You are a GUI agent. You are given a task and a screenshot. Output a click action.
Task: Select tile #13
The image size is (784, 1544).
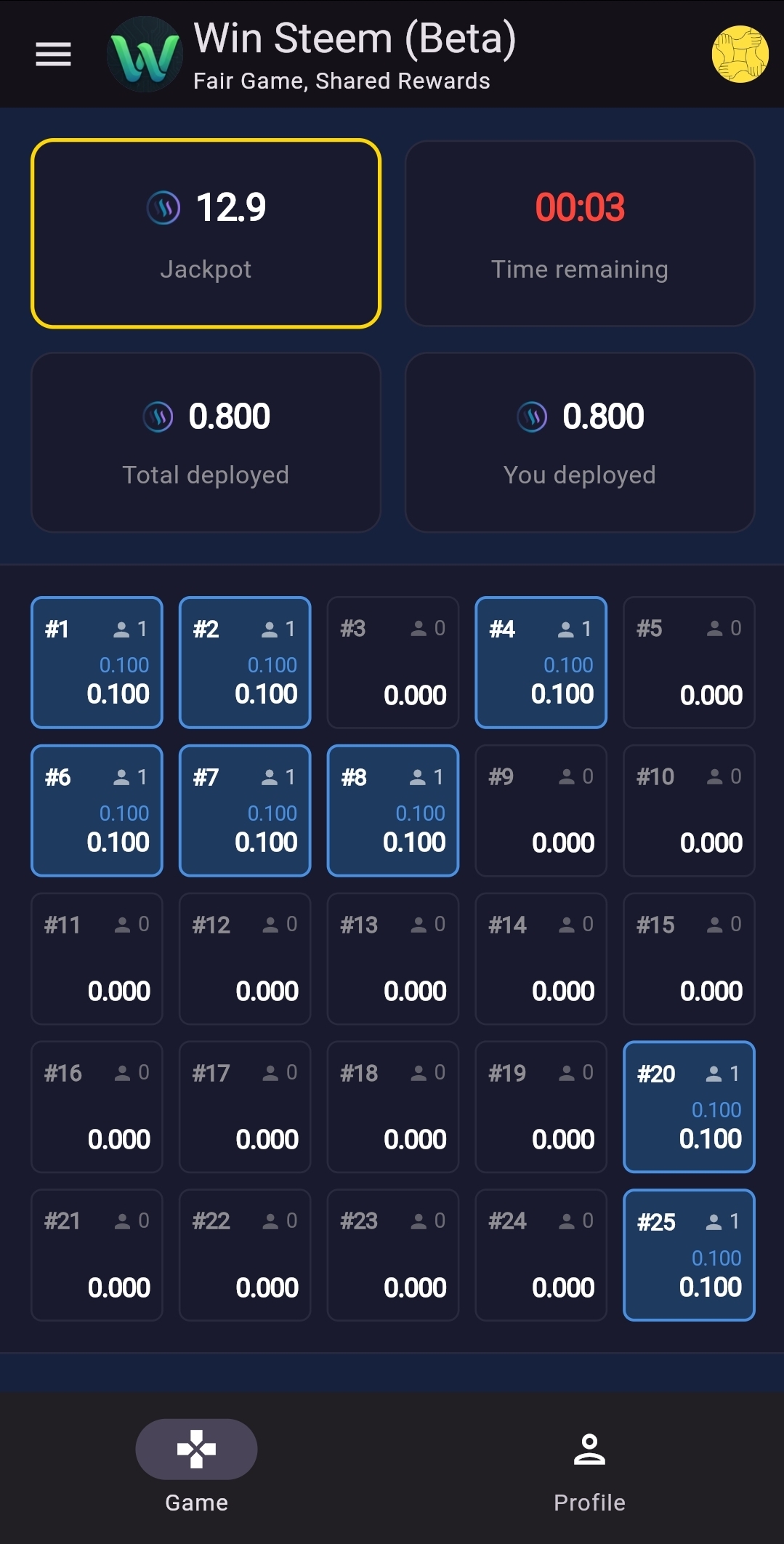click(392, 959)
